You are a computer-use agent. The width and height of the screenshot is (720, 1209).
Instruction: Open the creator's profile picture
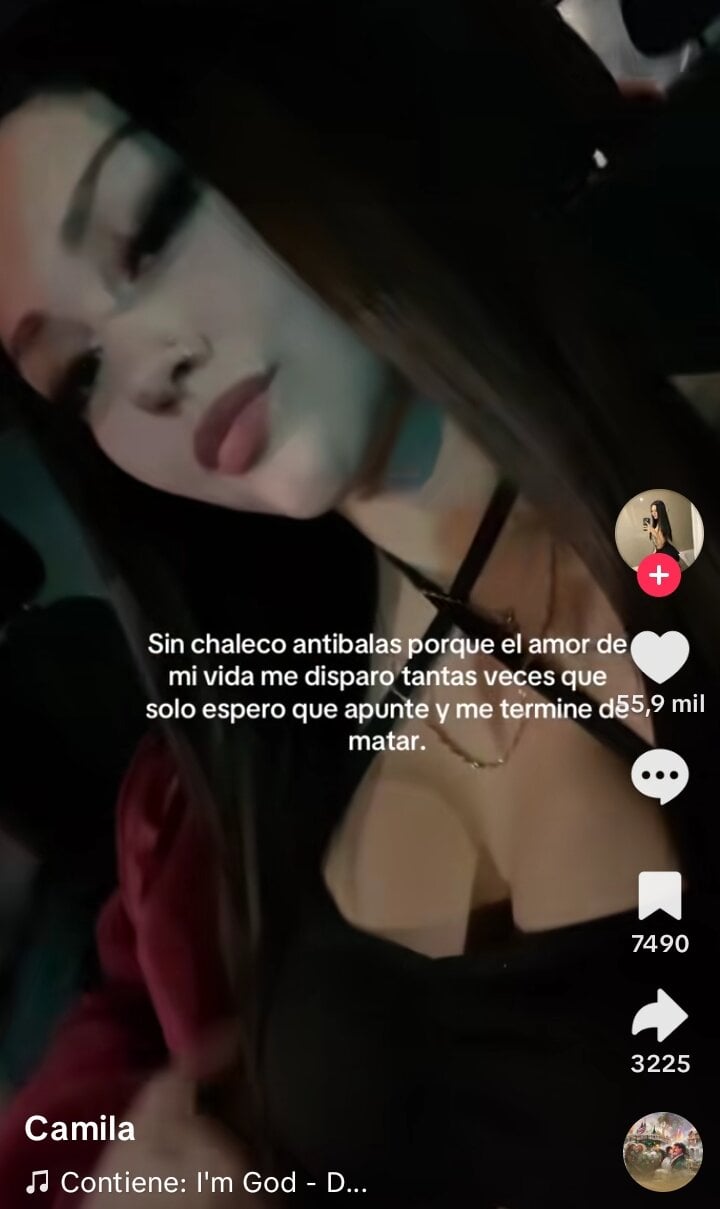659,530
